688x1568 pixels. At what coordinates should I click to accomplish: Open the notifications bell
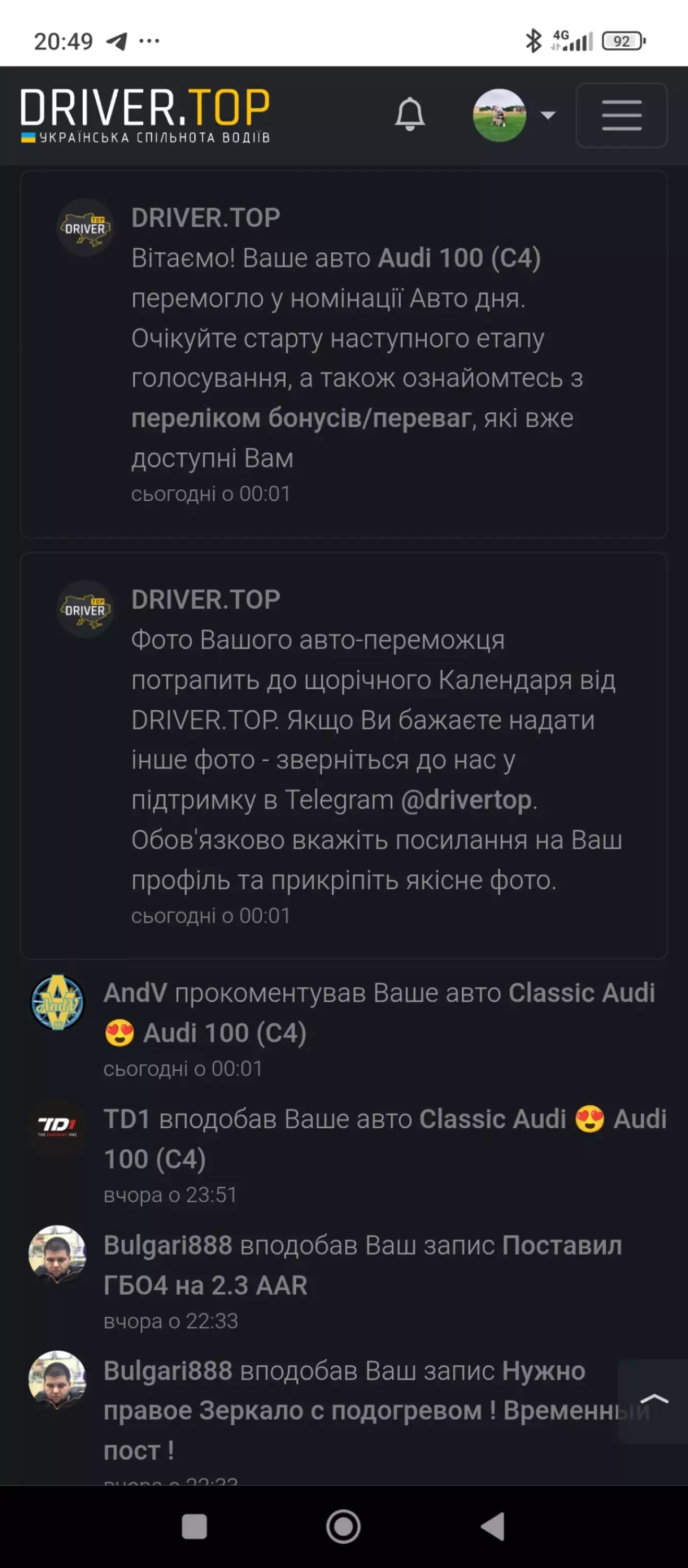409,114
